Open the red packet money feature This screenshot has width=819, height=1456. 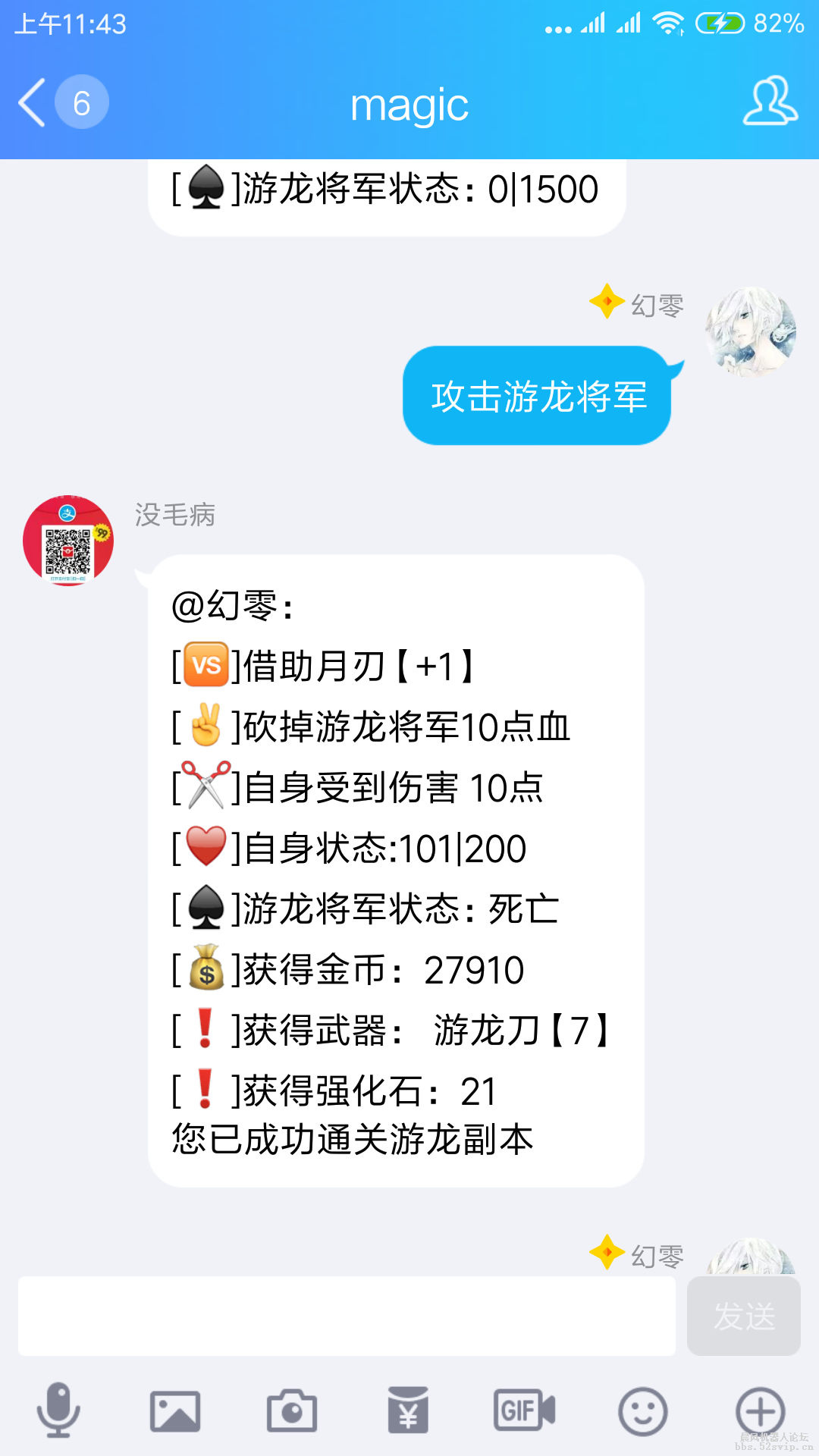407,1409
